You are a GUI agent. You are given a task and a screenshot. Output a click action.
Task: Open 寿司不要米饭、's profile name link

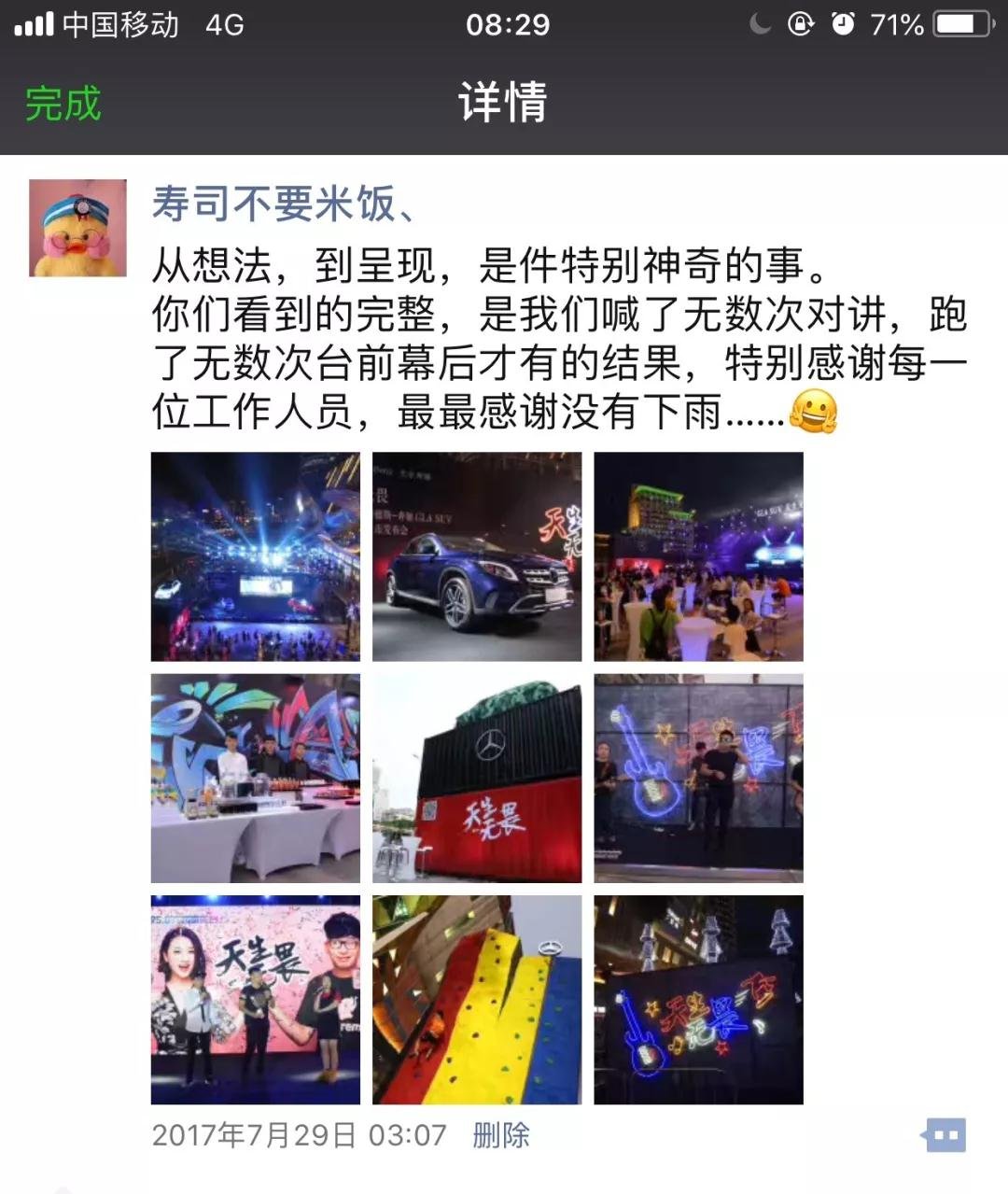(284, 204)
